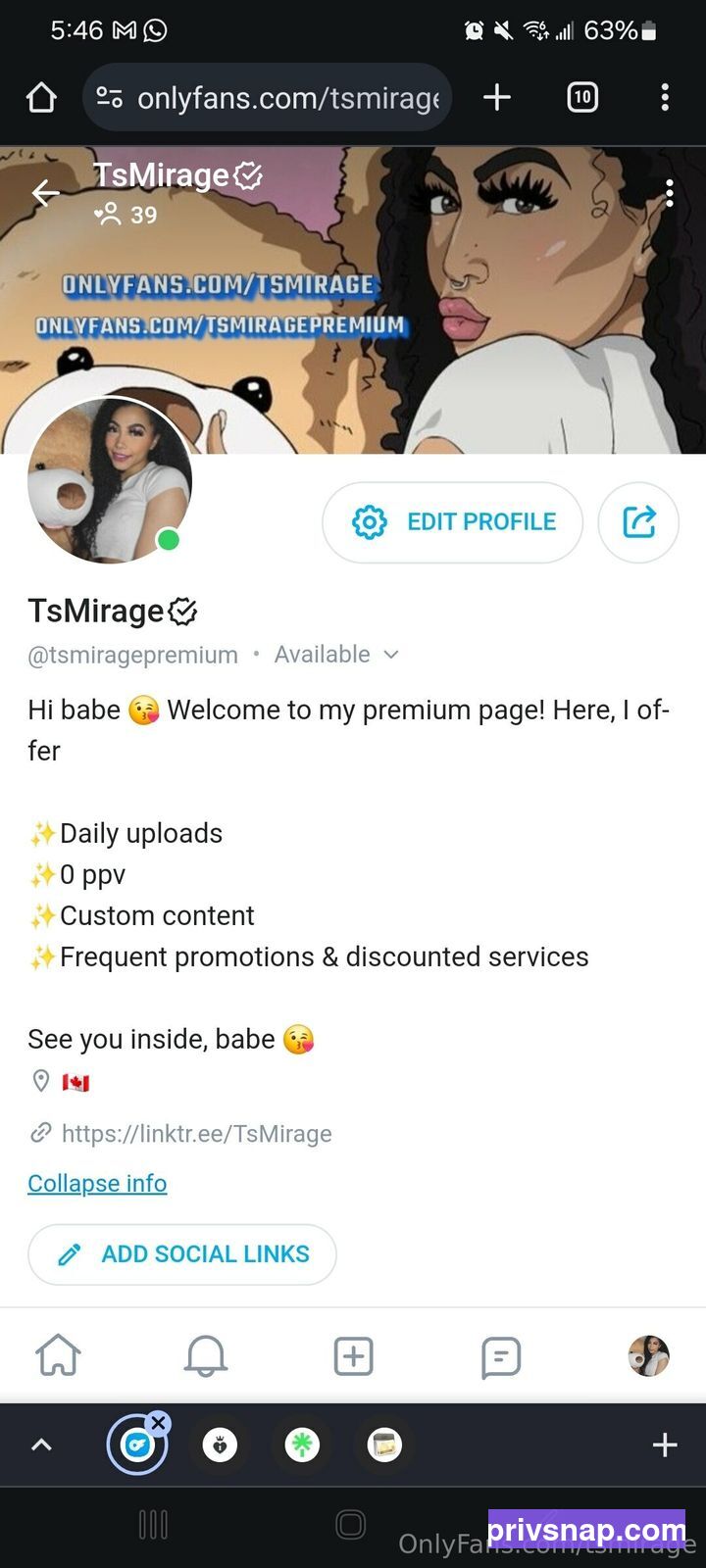Collapse the profile info
The image size is (706, 1568).
pyautogui.click(x=97, y=1183)
